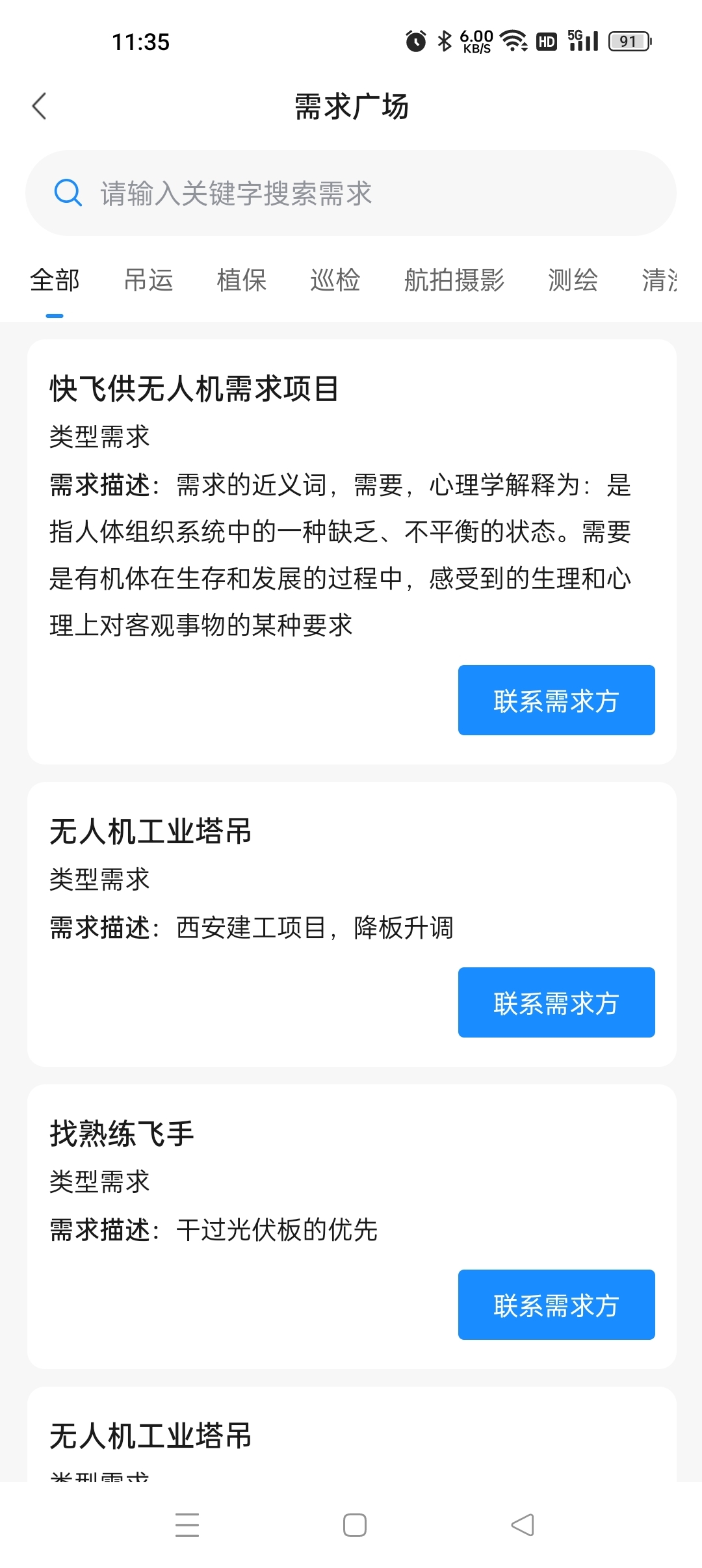Tap the keyword search field
The width and height of the screenshot is (702, 1568).
(x=351, y=193)
